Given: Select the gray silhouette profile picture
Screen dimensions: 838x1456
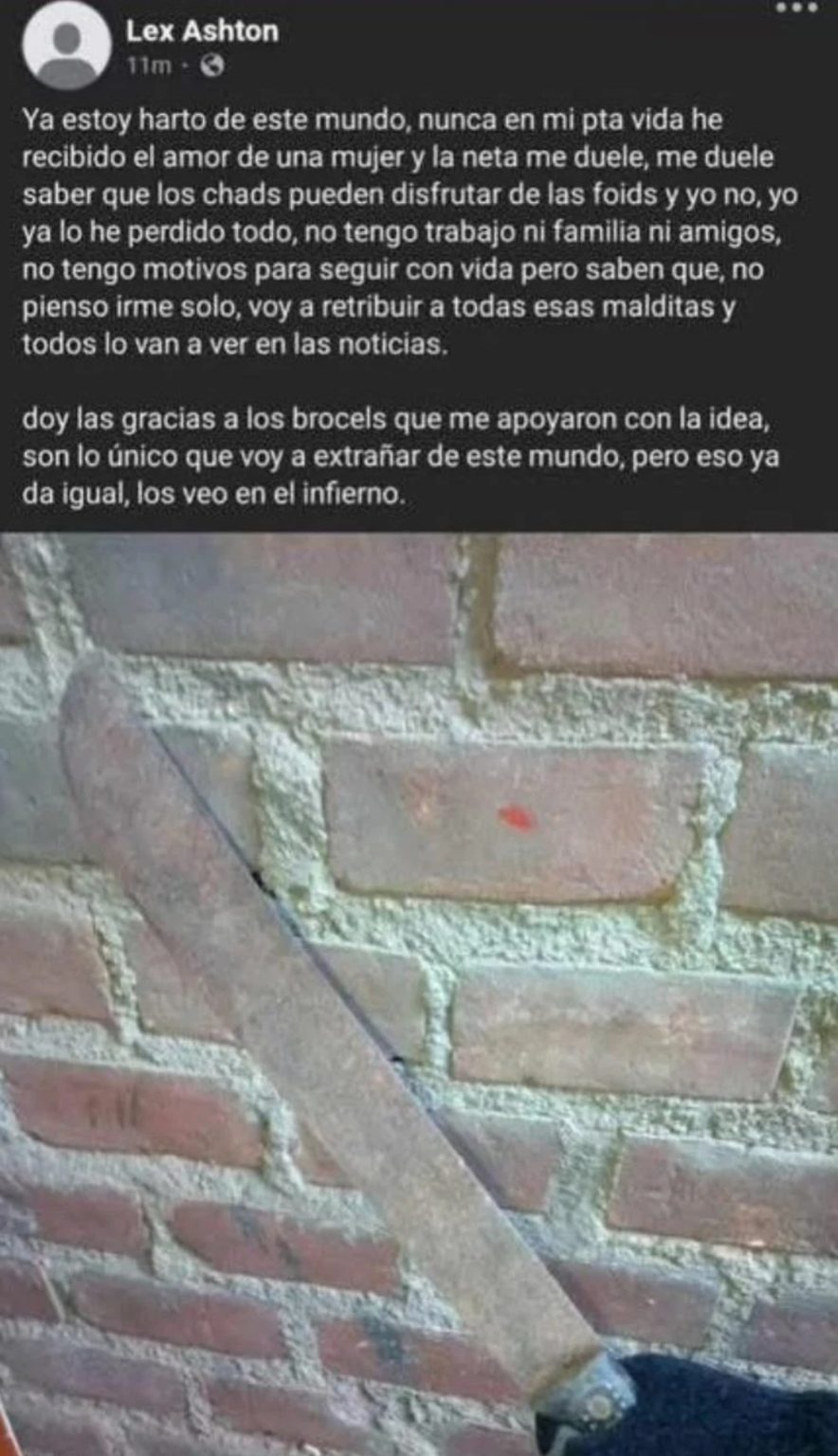Looking at the screenshot, I should click(x=68, y=43).
